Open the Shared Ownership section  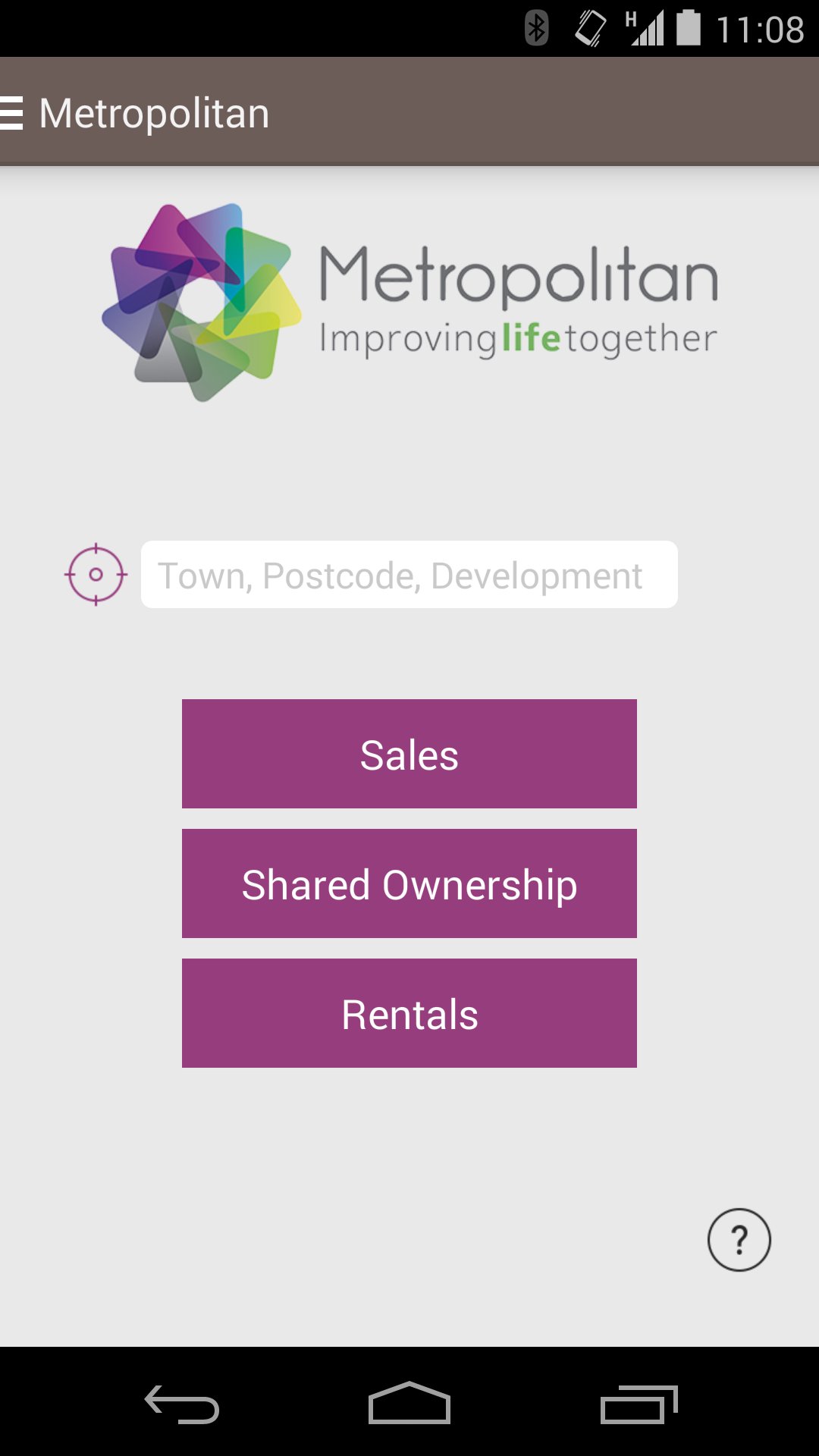pyautogui.click(x=409, y=883)
